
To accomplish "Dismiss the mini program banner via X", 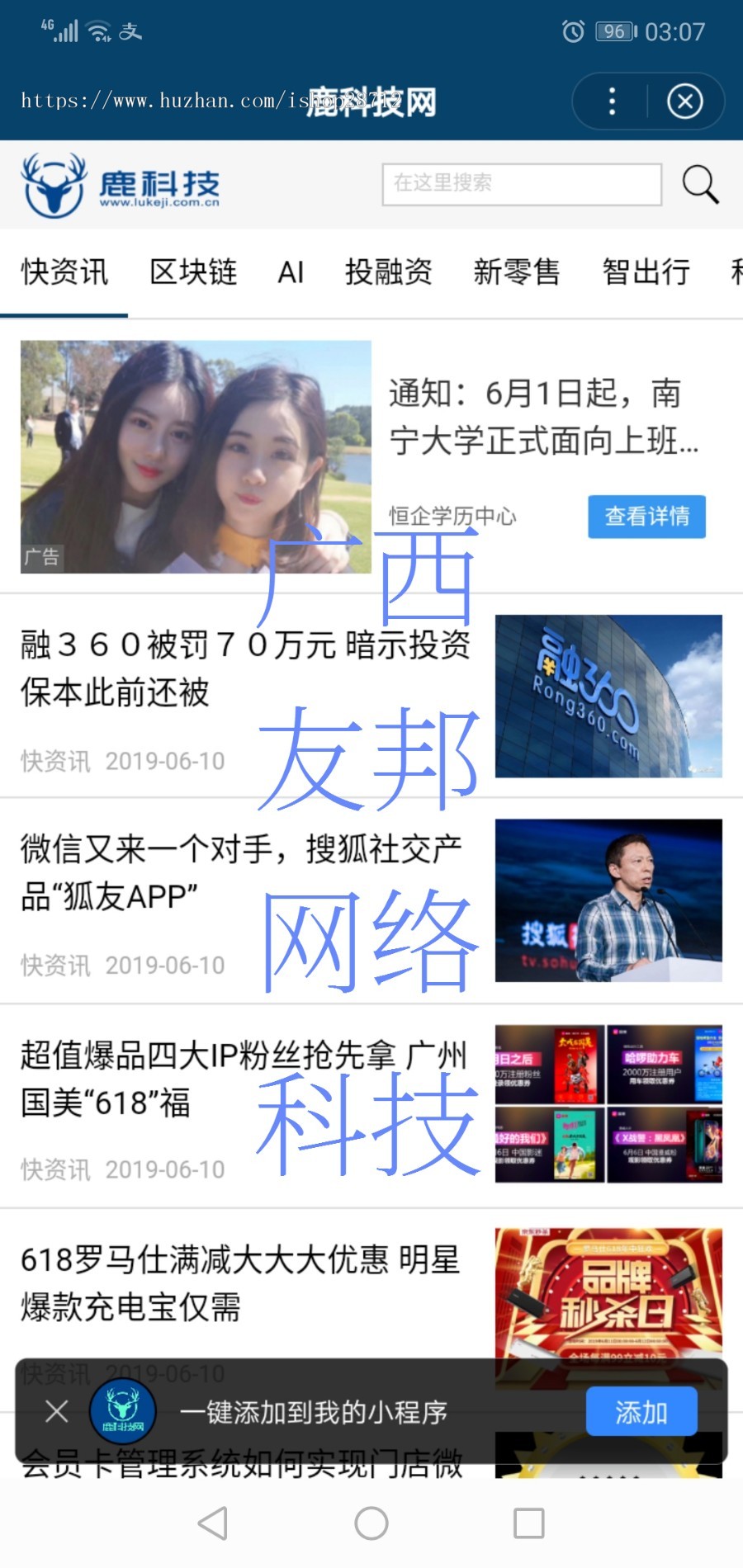I will 56,1411.
